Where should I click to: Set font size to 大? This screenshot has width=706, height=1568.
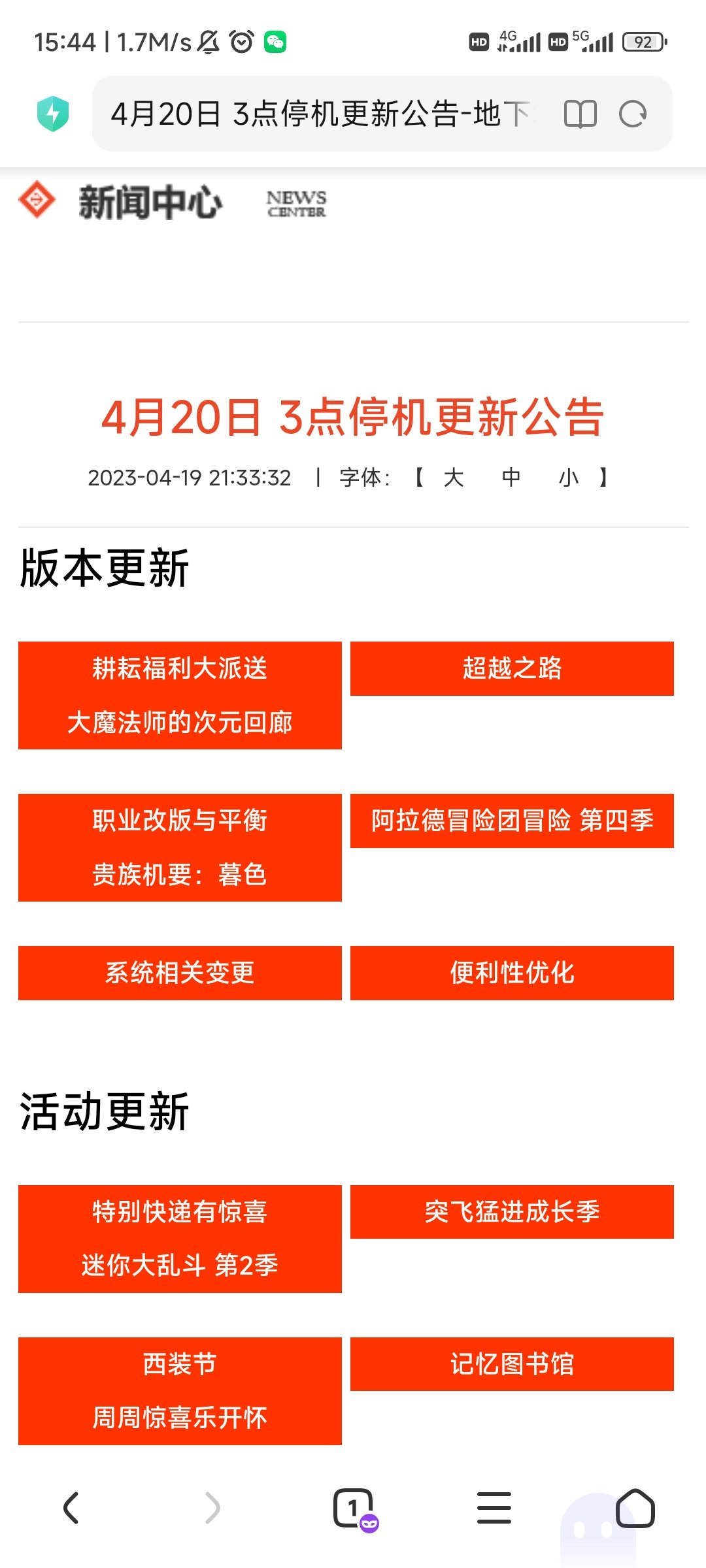point(453,478)
